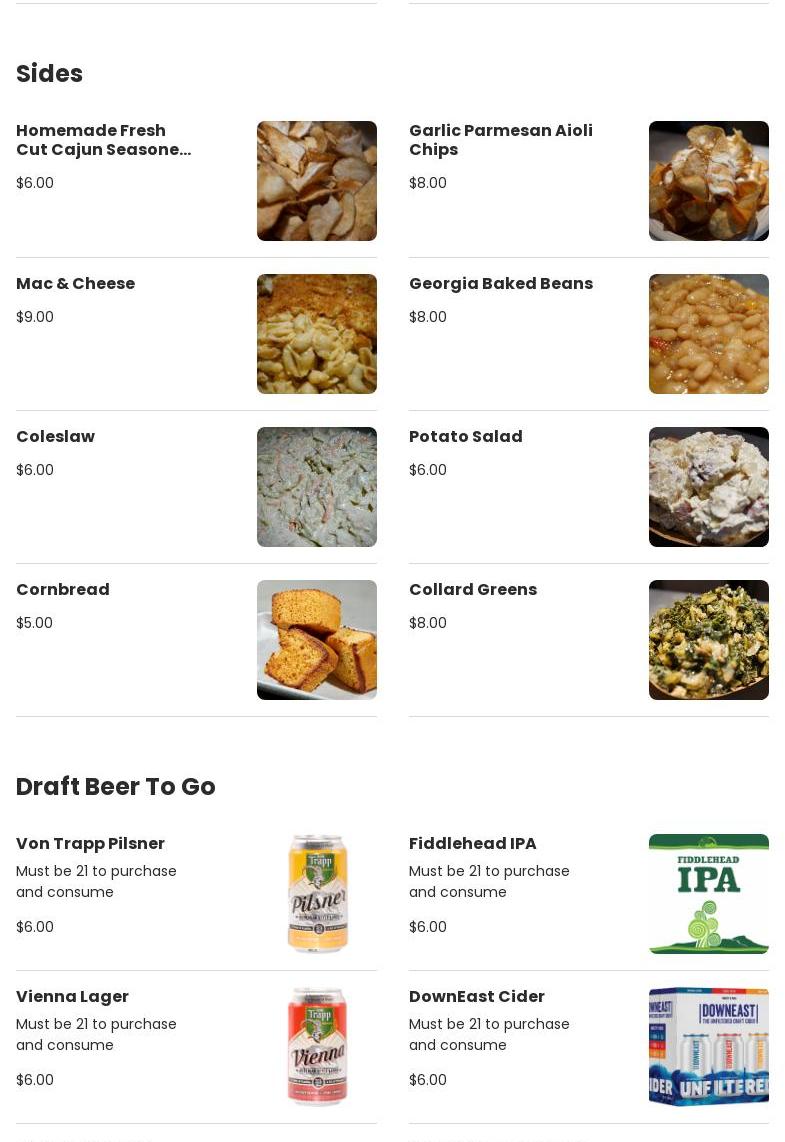
Task: Open the Mac & Cheese side
Action: point(76,284)
